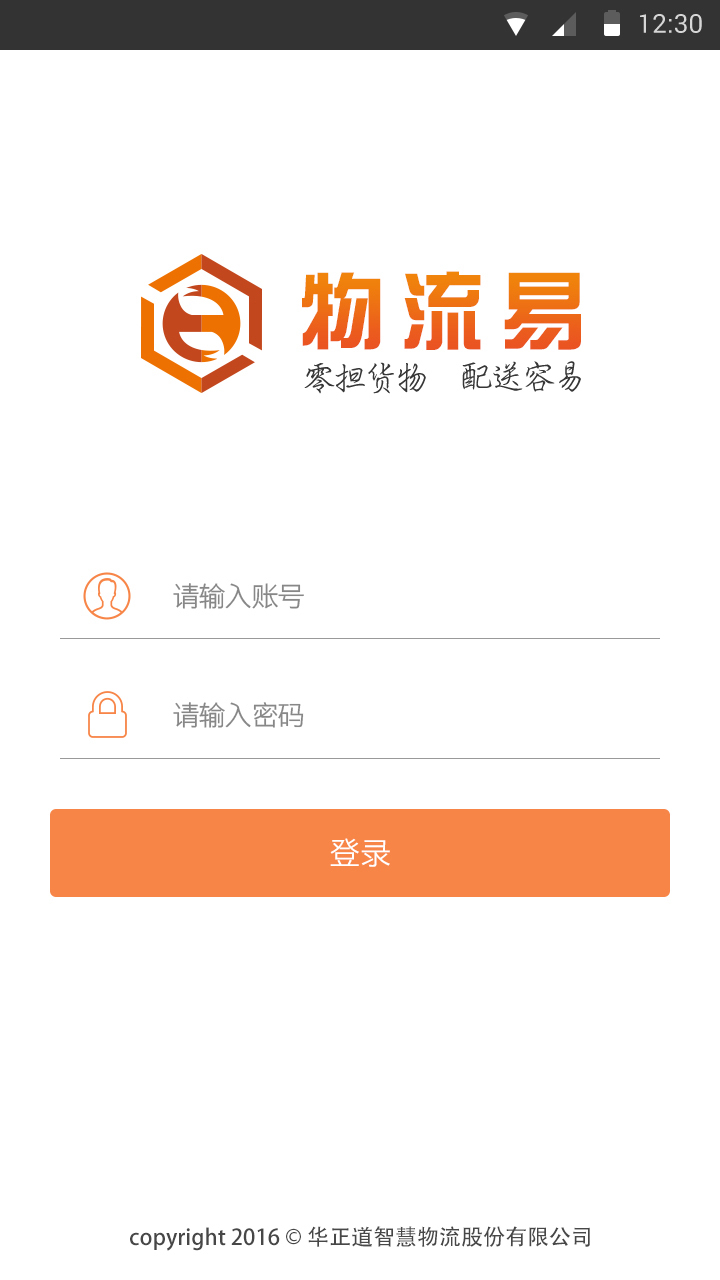Tap the orange 登录 login button
This screenshot has height=1280, width=720.
pyautogui.click(x=360, y=853)
